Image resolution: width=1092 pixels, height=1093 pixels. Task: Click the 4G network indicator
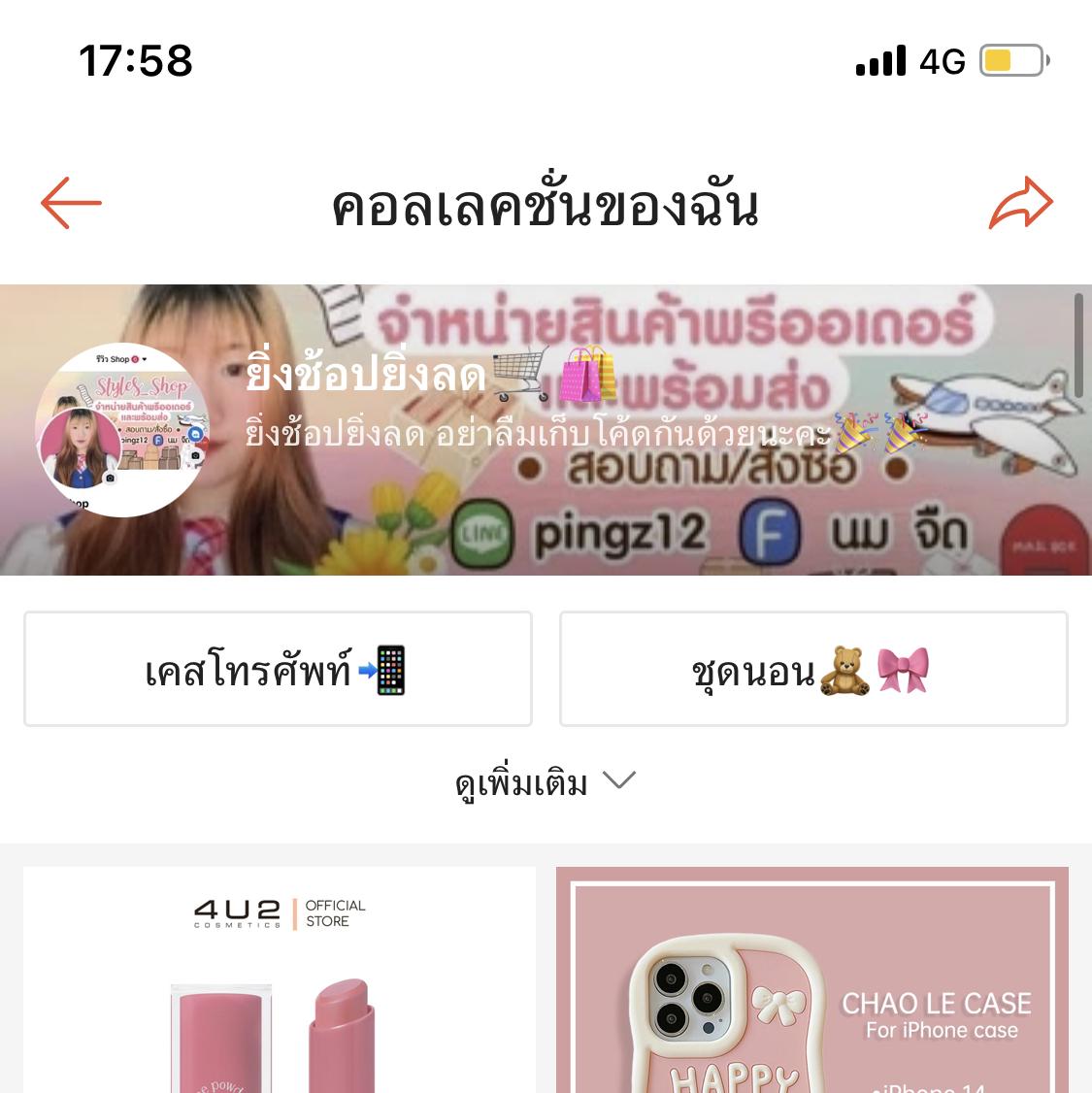pos(940,60)
